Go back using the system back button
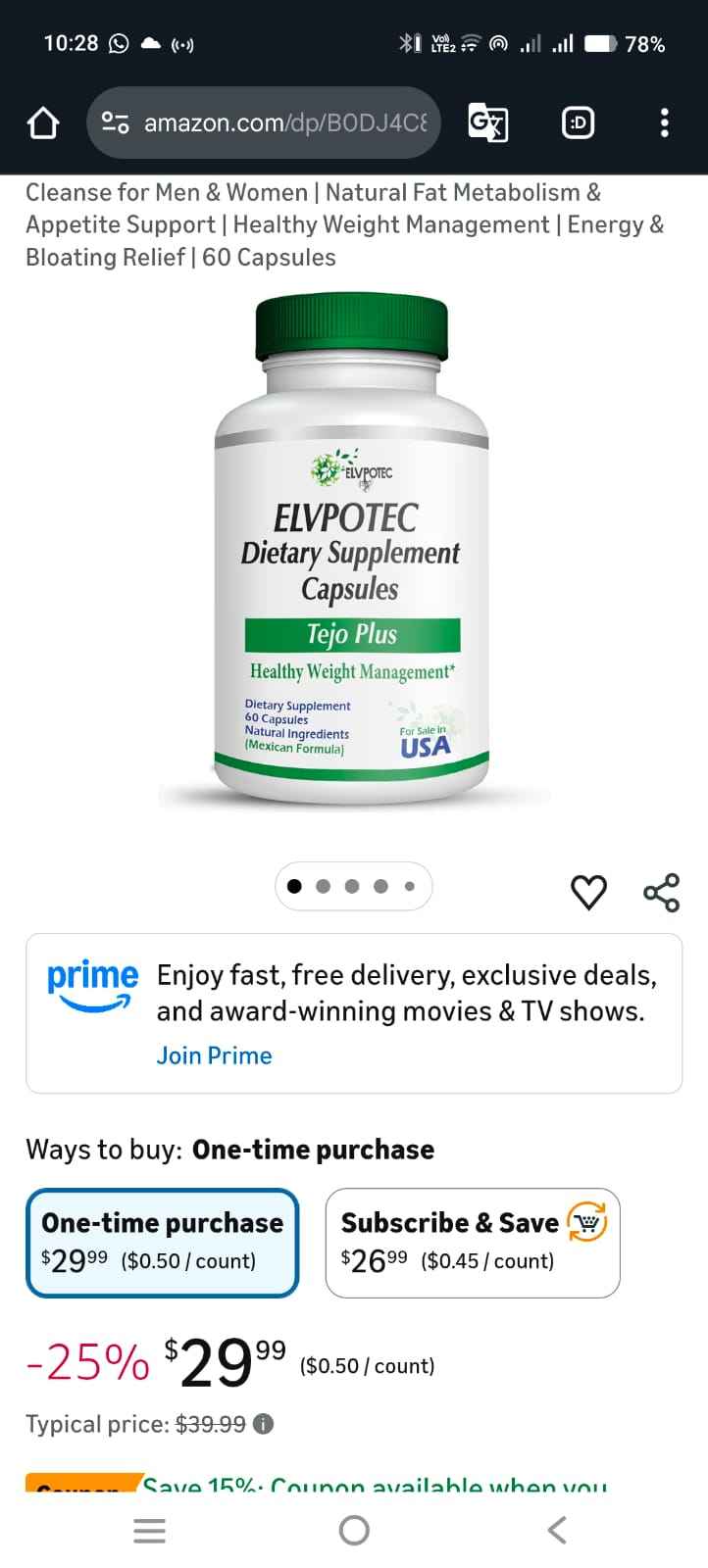The width and height of the screenshot is (708, 1568). tap(557, 1531)
